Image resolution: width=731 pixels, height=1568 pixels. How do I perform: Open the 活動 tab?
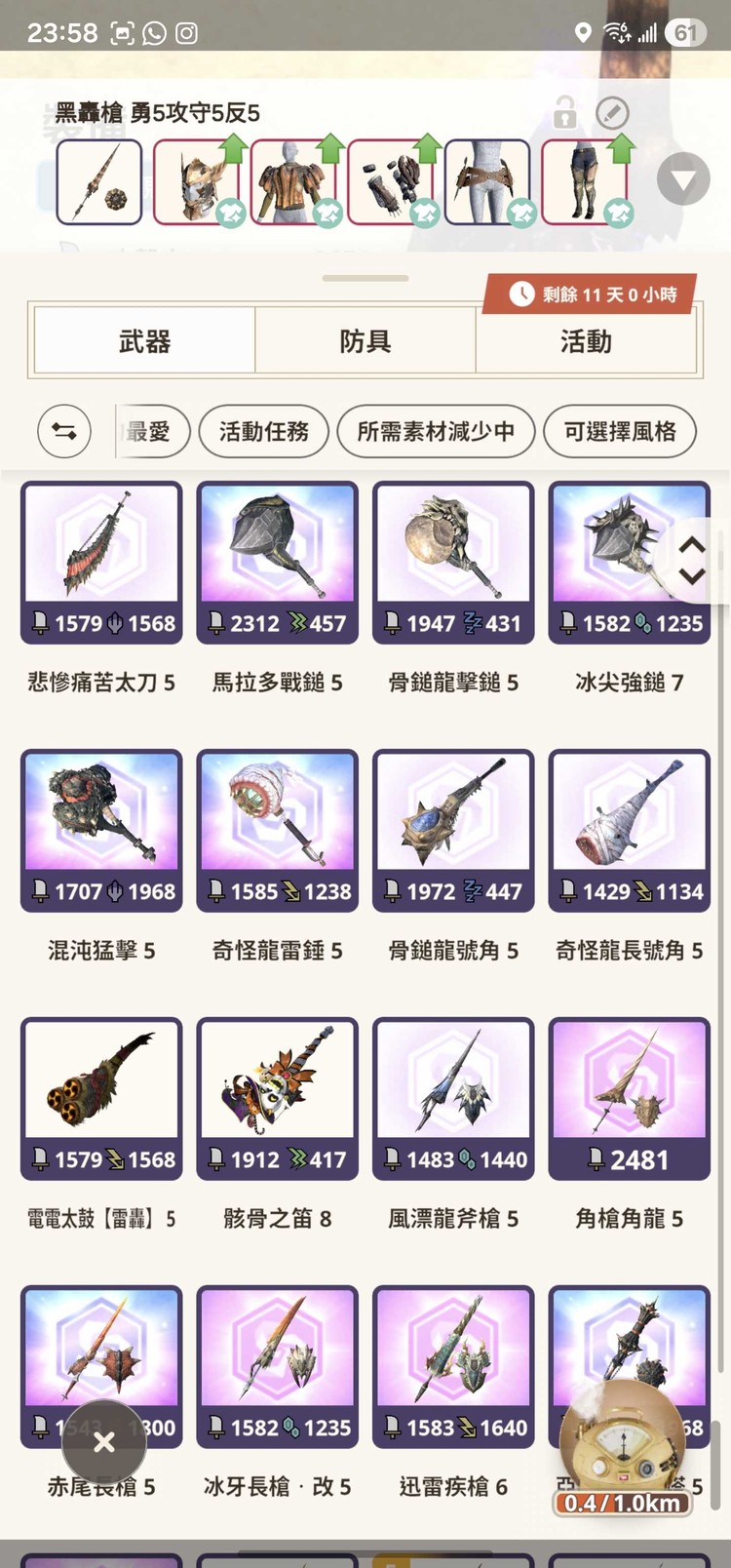(585, 340)
